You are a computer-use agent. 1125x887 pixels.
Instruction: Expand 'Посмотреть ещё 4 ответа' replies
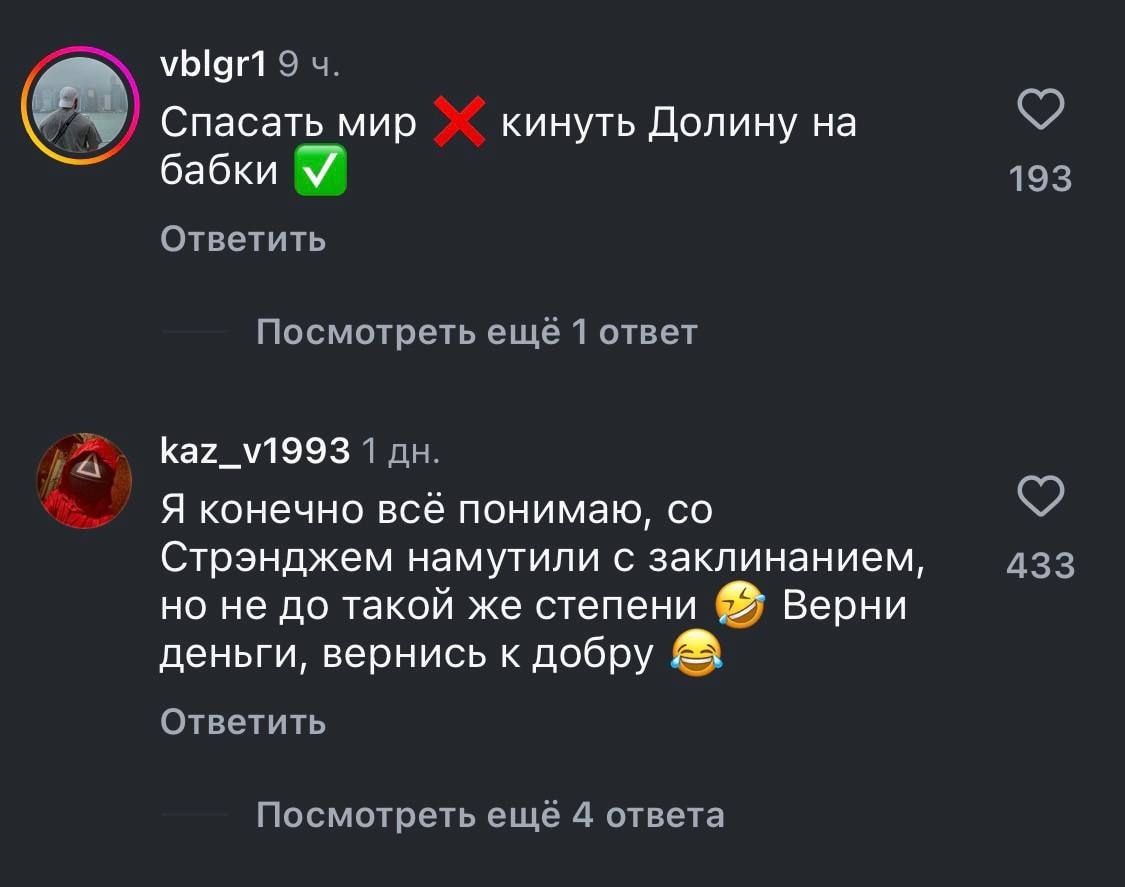[490, 815]
